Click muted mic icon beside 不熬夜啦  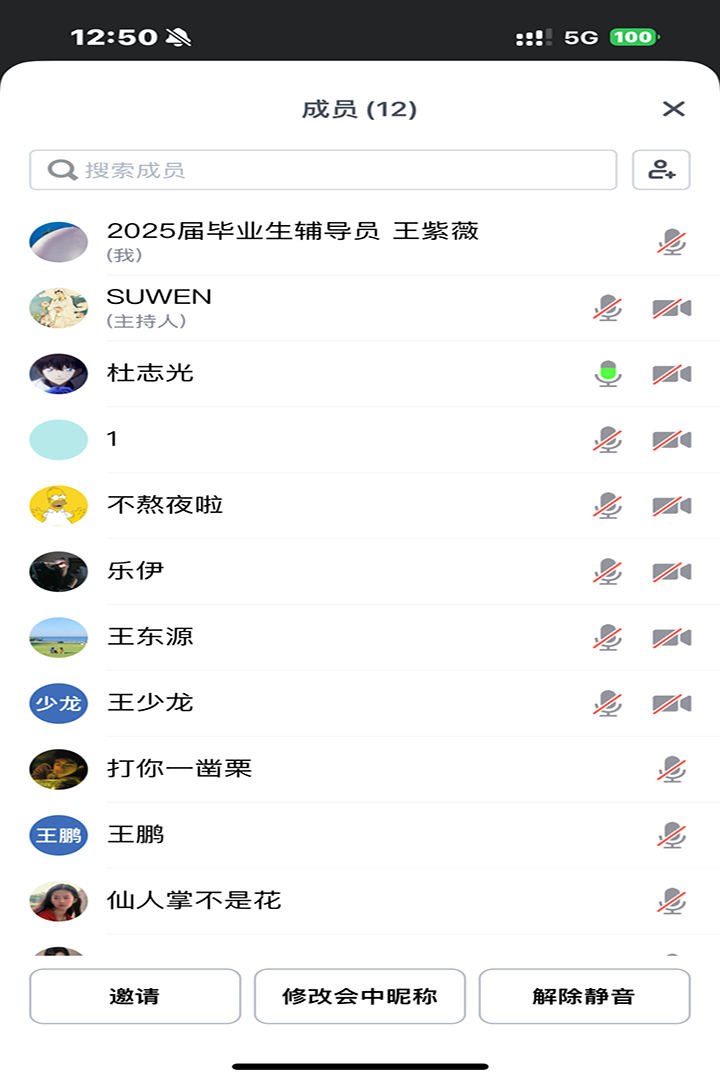pos(607,505)
